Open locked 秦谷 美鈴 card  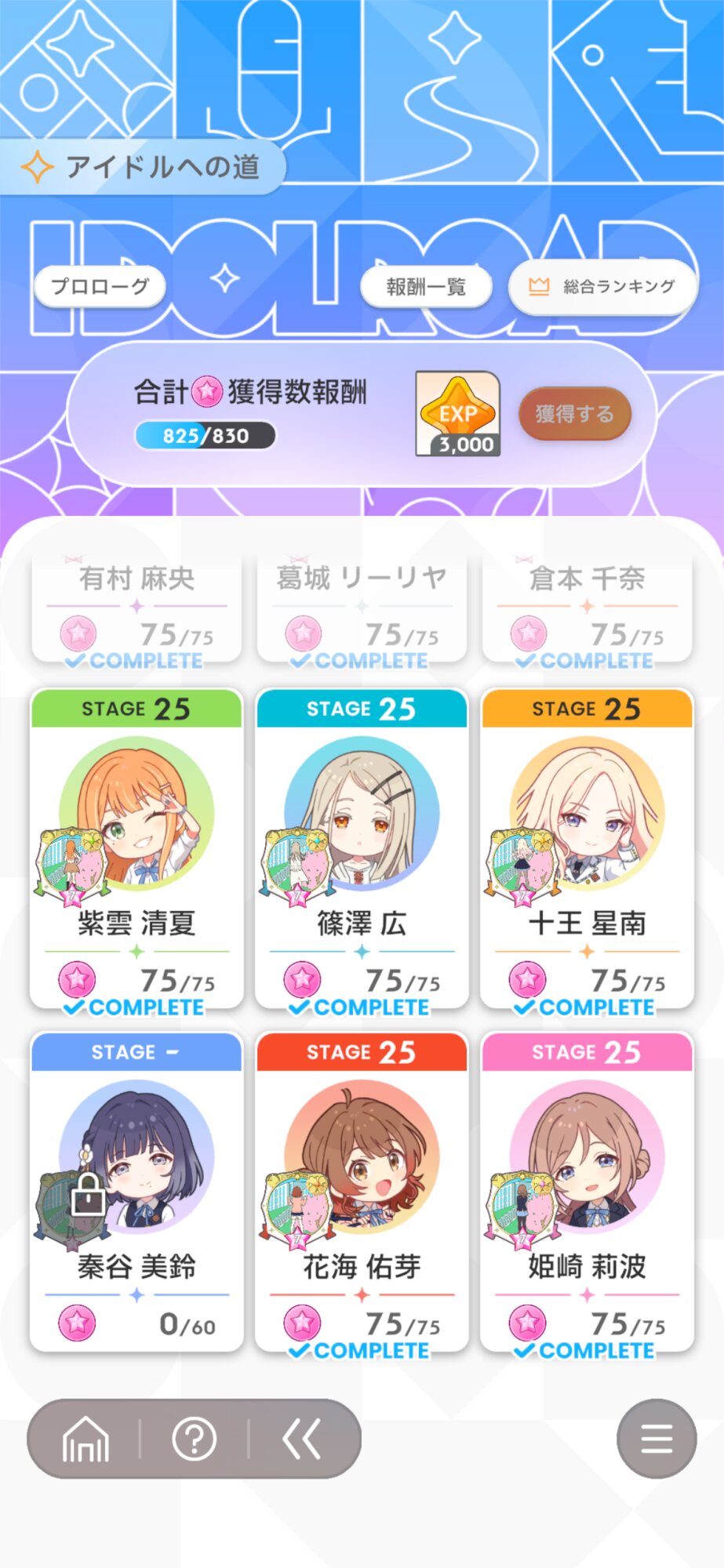coord(136,1192)
